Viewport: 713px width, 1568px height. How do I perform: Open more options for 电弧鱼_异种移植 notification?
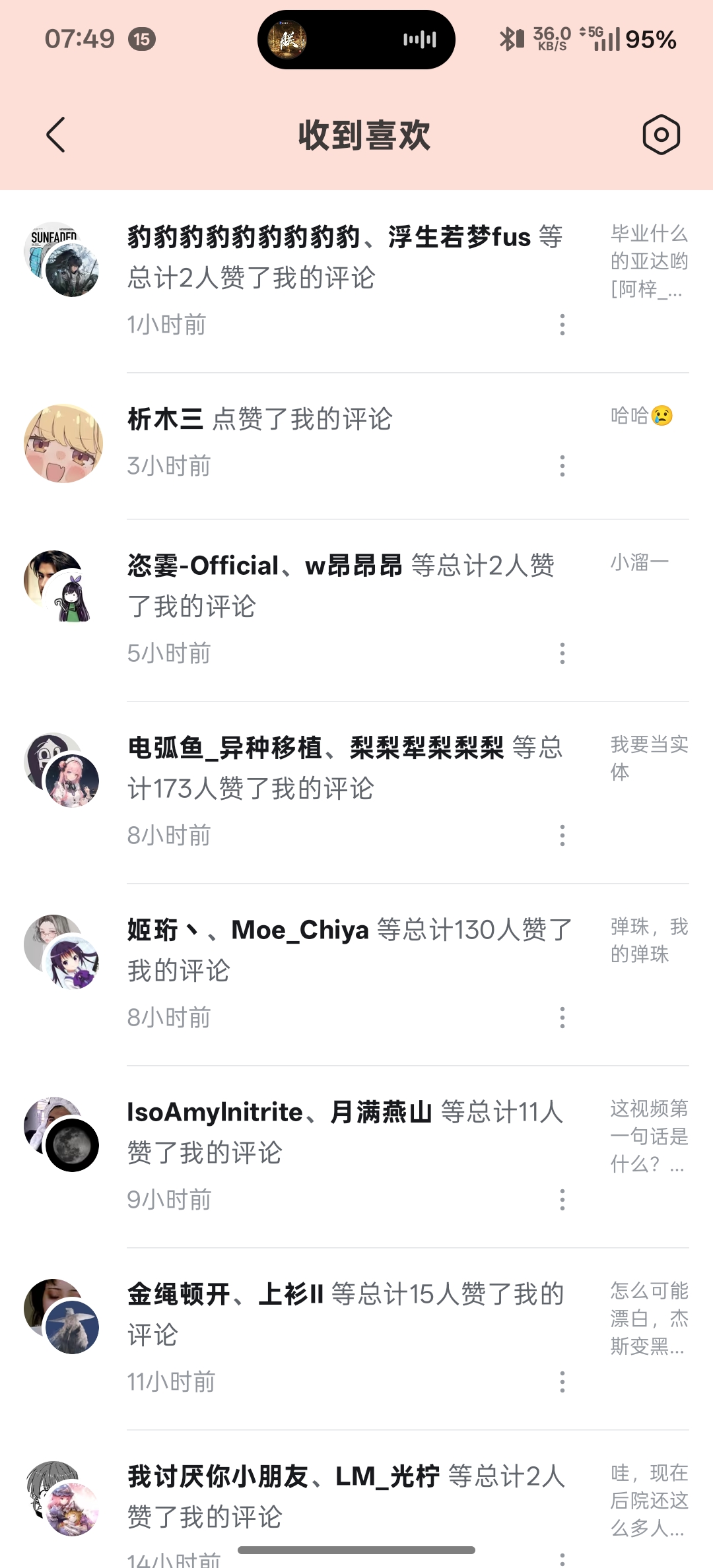click(x=562, y=835)
